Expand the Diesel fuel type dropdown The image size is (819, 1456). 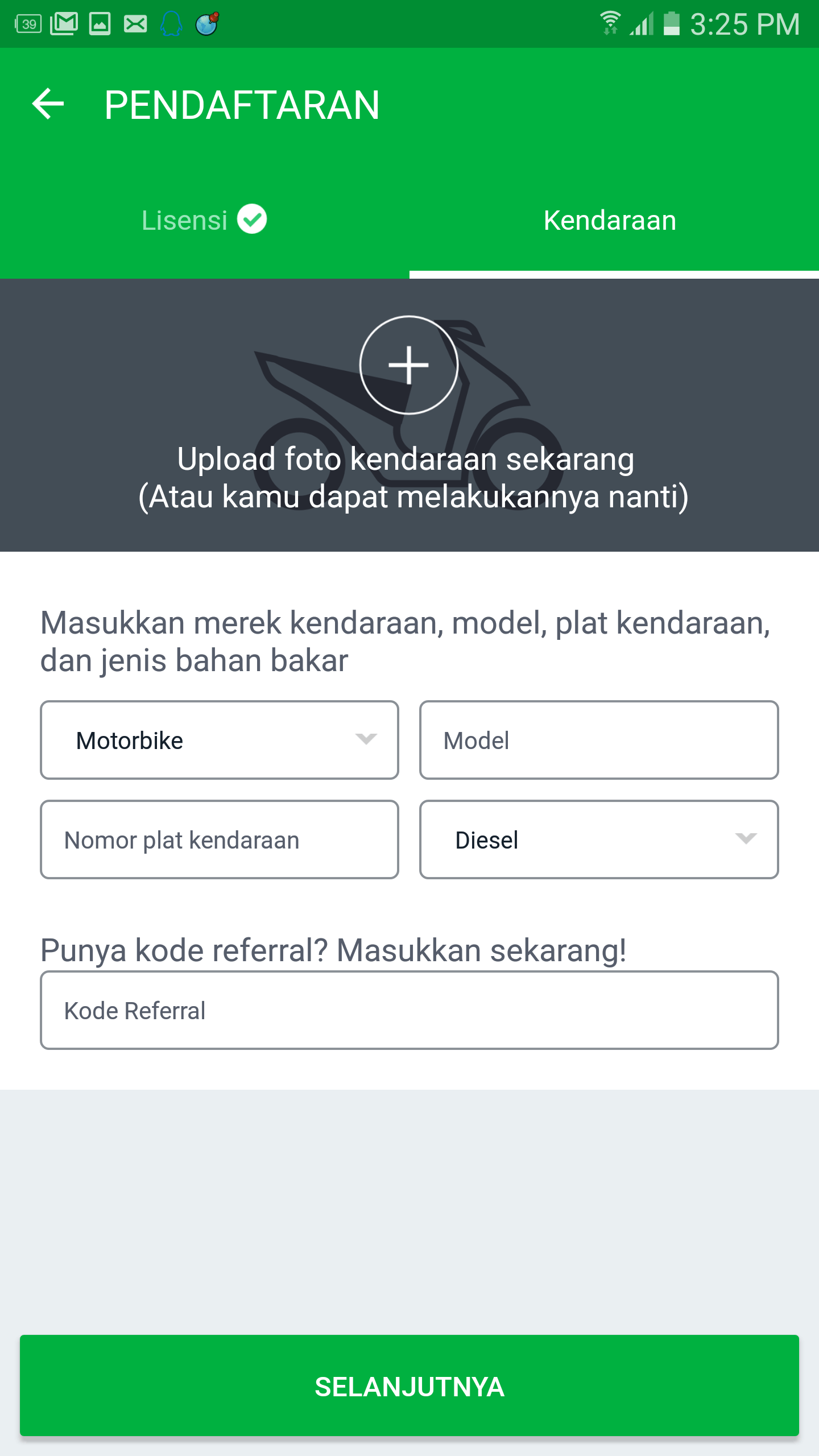point(598,839)
